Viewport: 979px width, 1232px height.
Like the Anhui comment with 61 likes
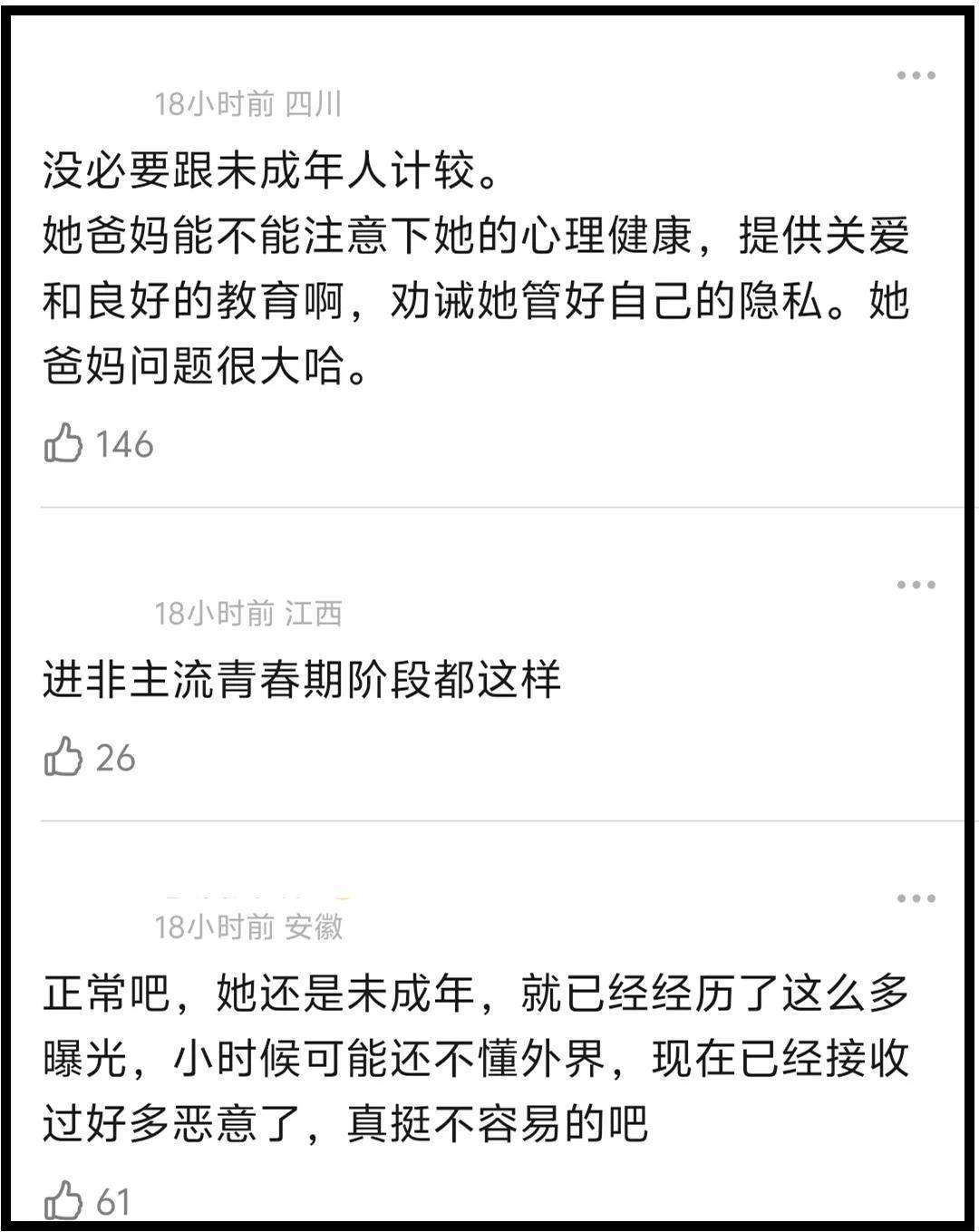(x=63, y=1201)
